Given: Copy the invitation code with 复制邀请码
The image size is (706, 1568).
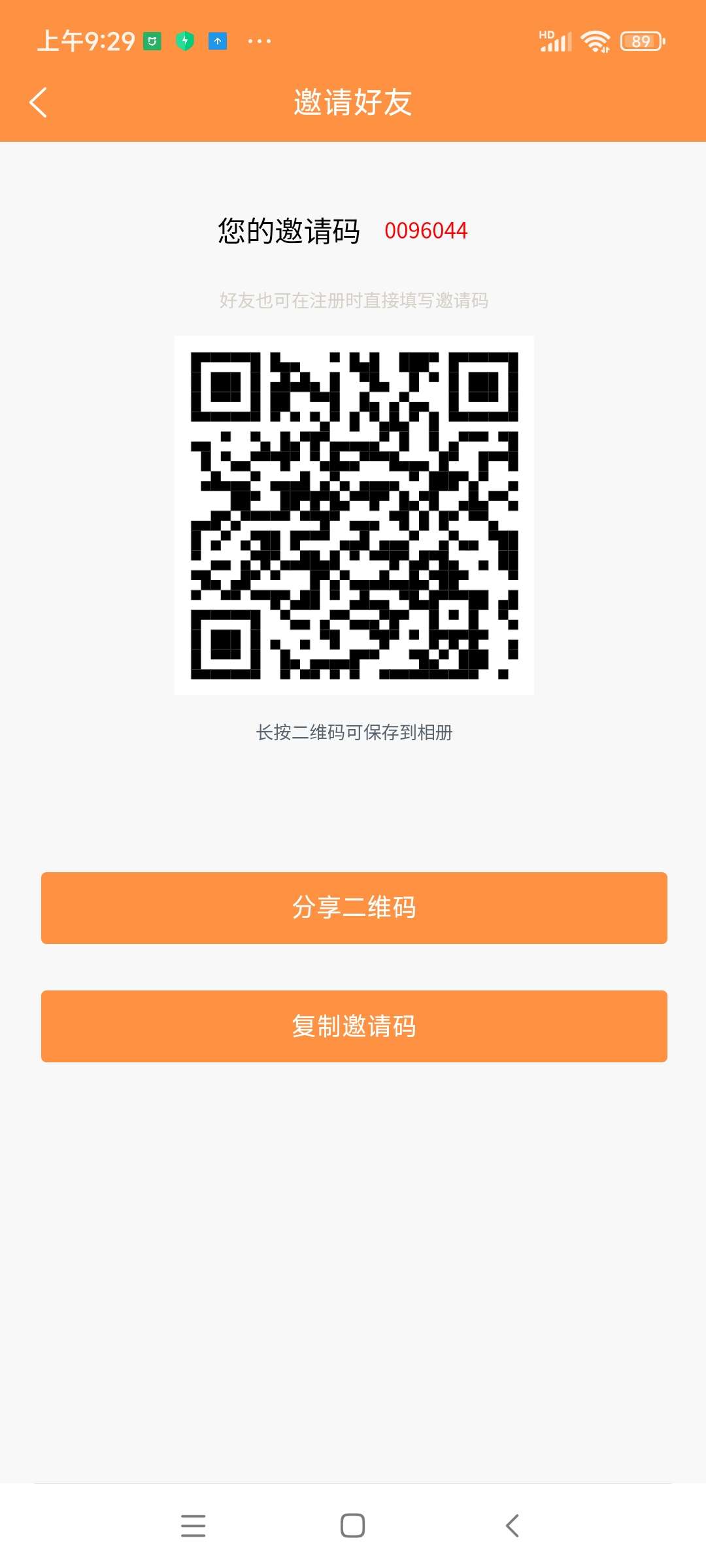Looking at the screenshot, I should click(354, 1026).
